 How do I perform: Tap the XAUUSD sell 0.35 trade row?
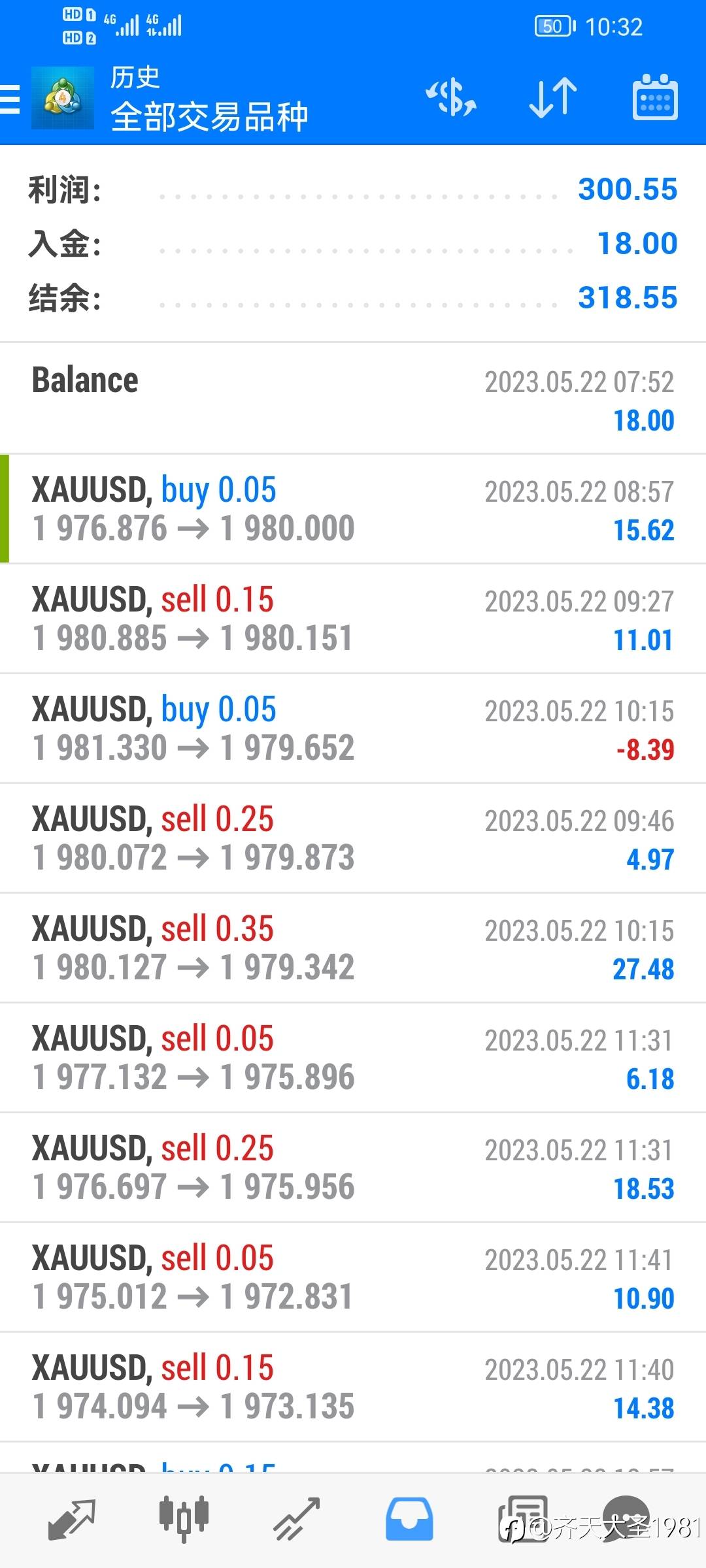(x=353, y=948)
